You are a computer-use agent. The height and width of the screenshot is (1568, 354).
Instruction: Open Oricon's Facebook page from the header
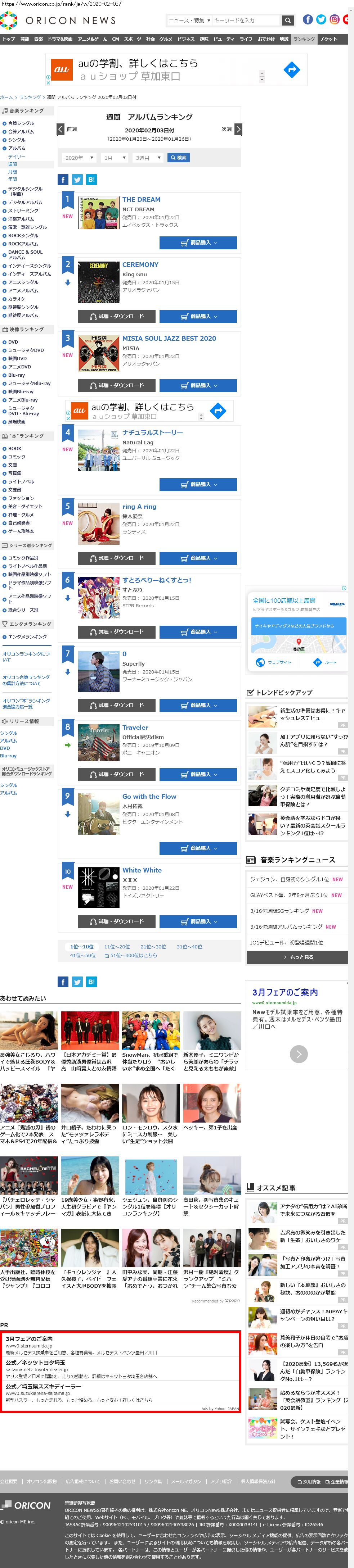308,19
